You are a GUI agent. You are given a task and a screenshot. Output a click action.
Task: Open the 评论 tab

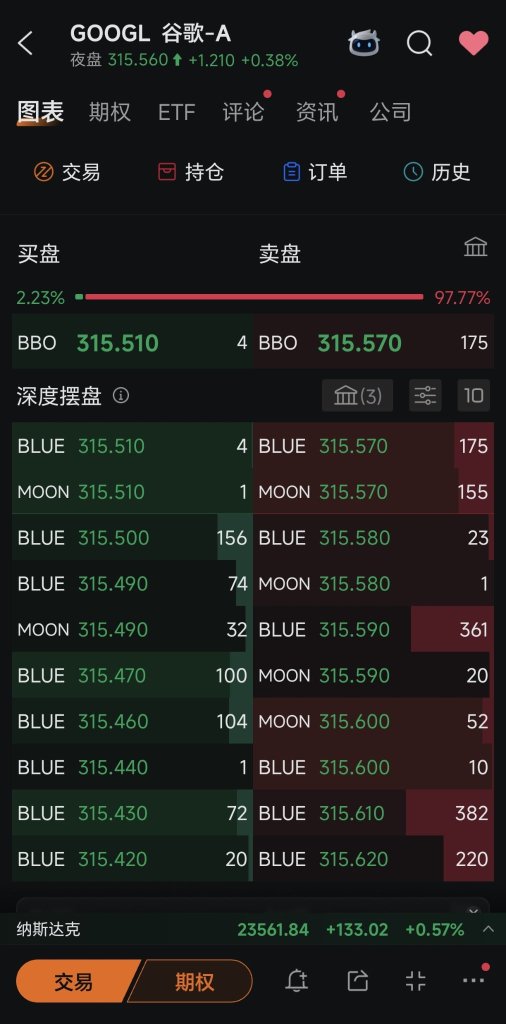click(x=243, y=112)
